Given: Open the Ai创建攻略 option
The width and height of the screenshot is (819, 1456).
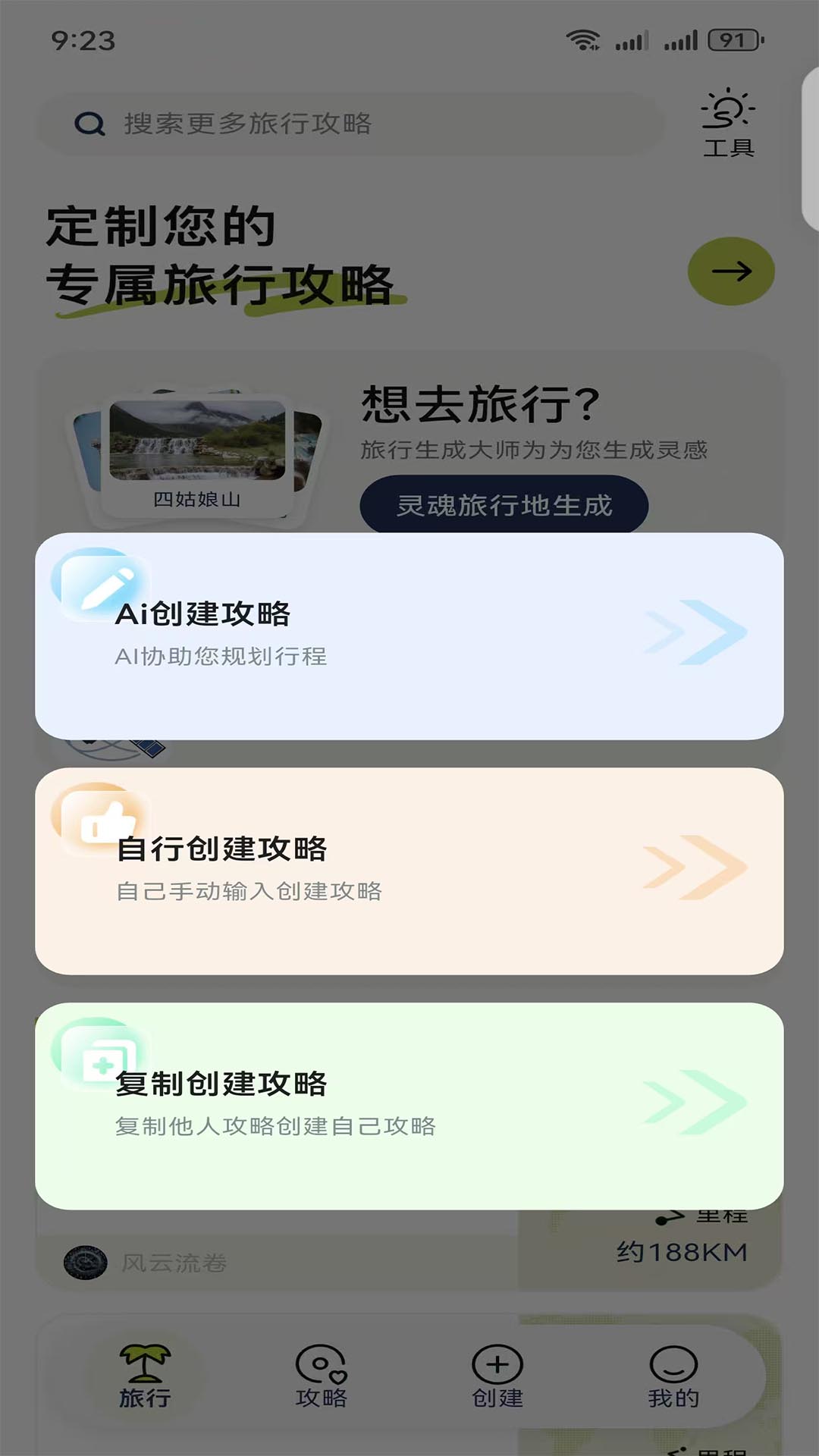Looking at the screenshot, I should click(409, 635).
